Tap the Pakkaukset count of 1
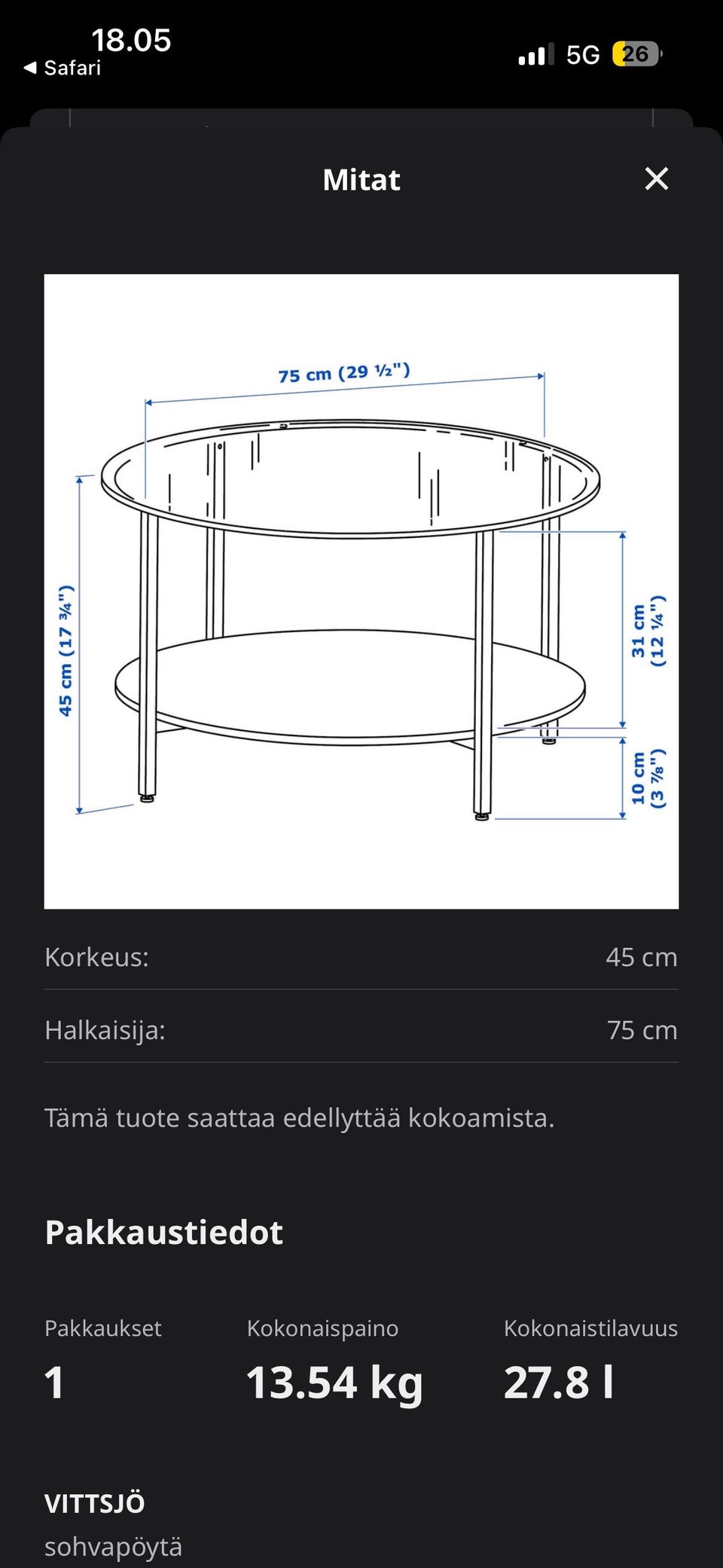The image size is (723, 1568). 53,1381
